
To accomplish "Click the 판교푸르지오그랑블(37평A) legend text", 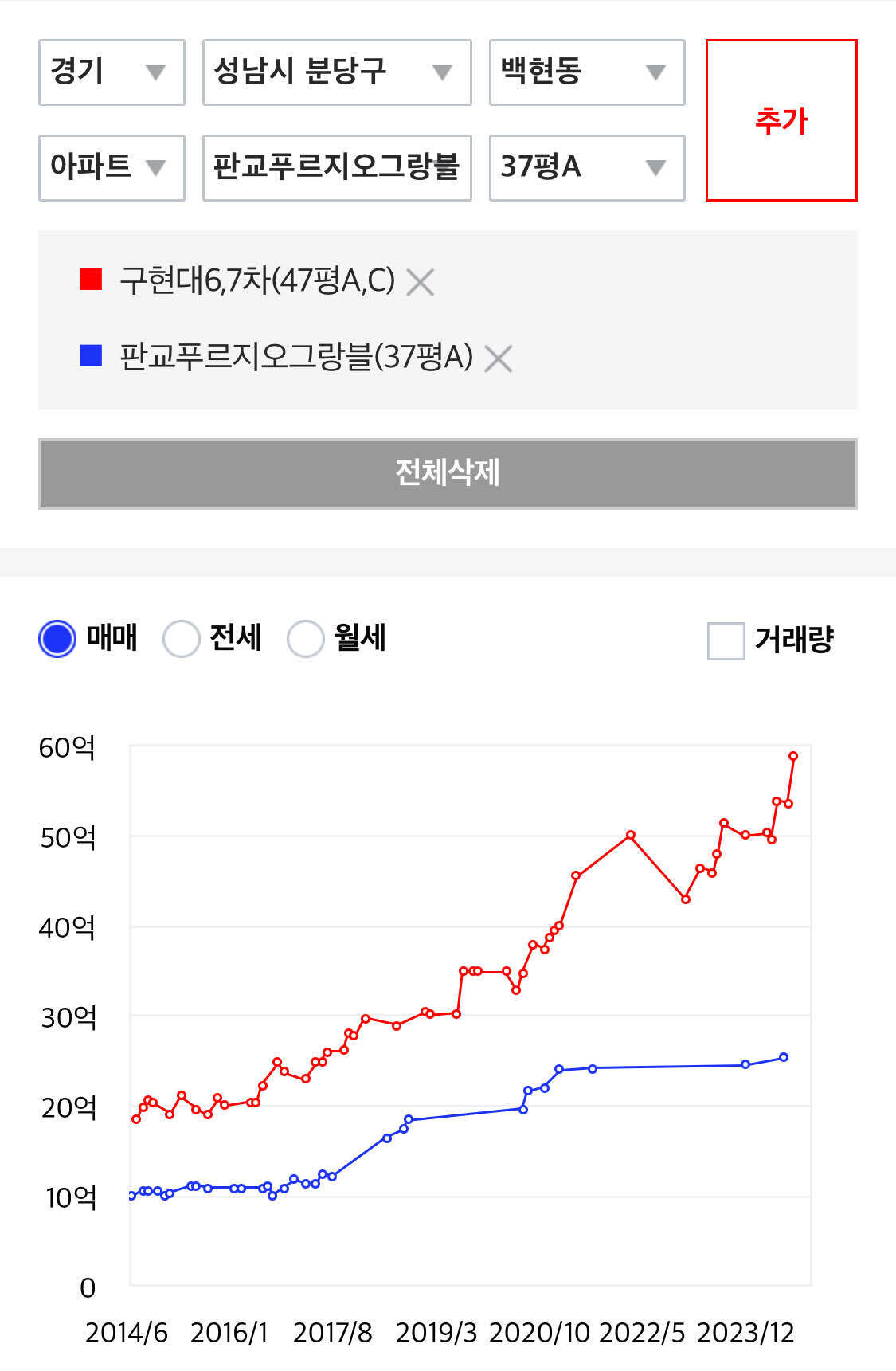I will 298,360.
